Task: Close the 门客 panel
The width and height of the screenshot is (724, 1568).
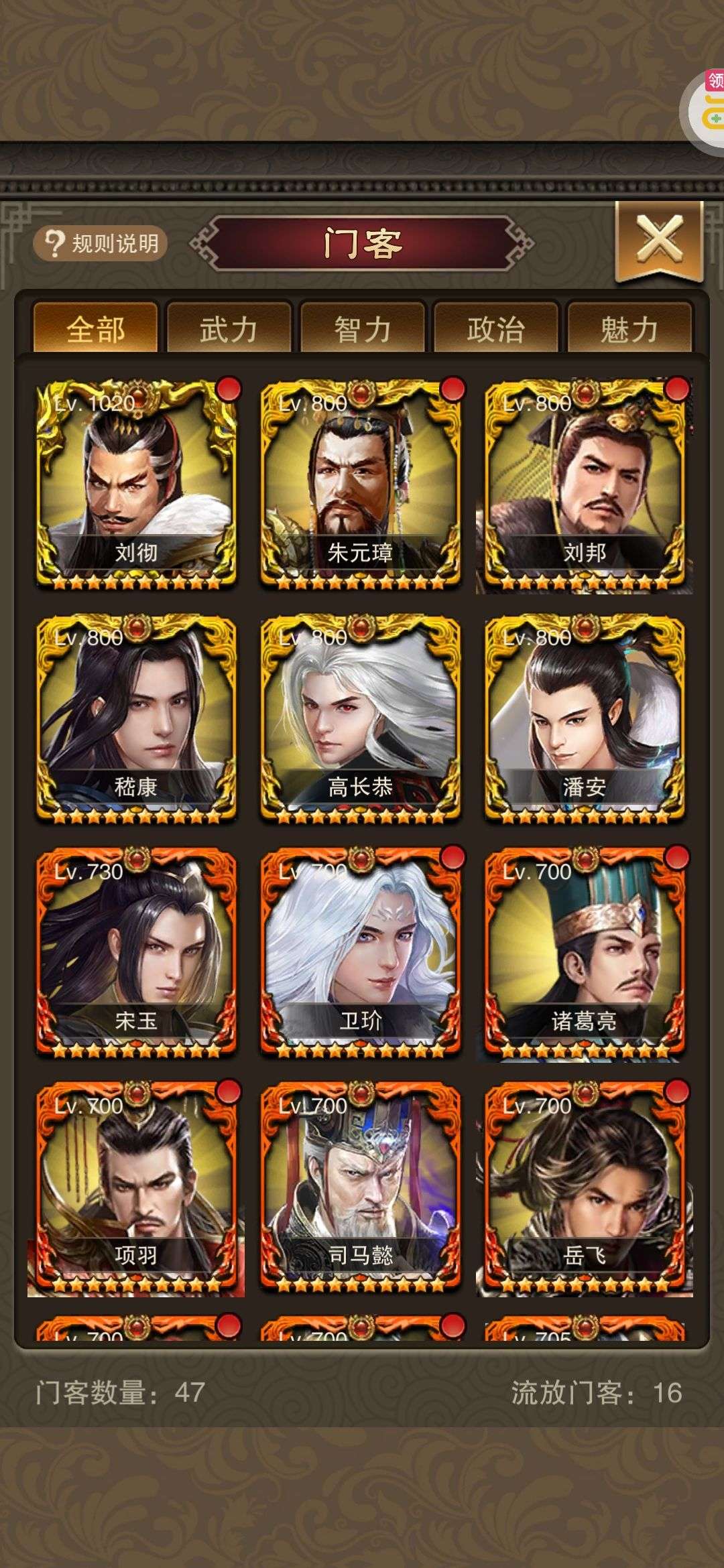Action: [x=659, y=239]
